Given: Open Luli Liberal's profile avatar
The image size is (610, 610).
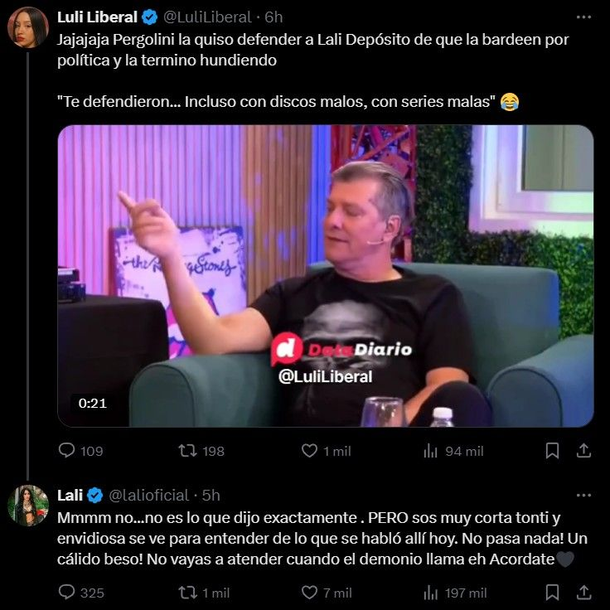Looking at the screenshot, I should pyautogui.click(x=28, y=27).
